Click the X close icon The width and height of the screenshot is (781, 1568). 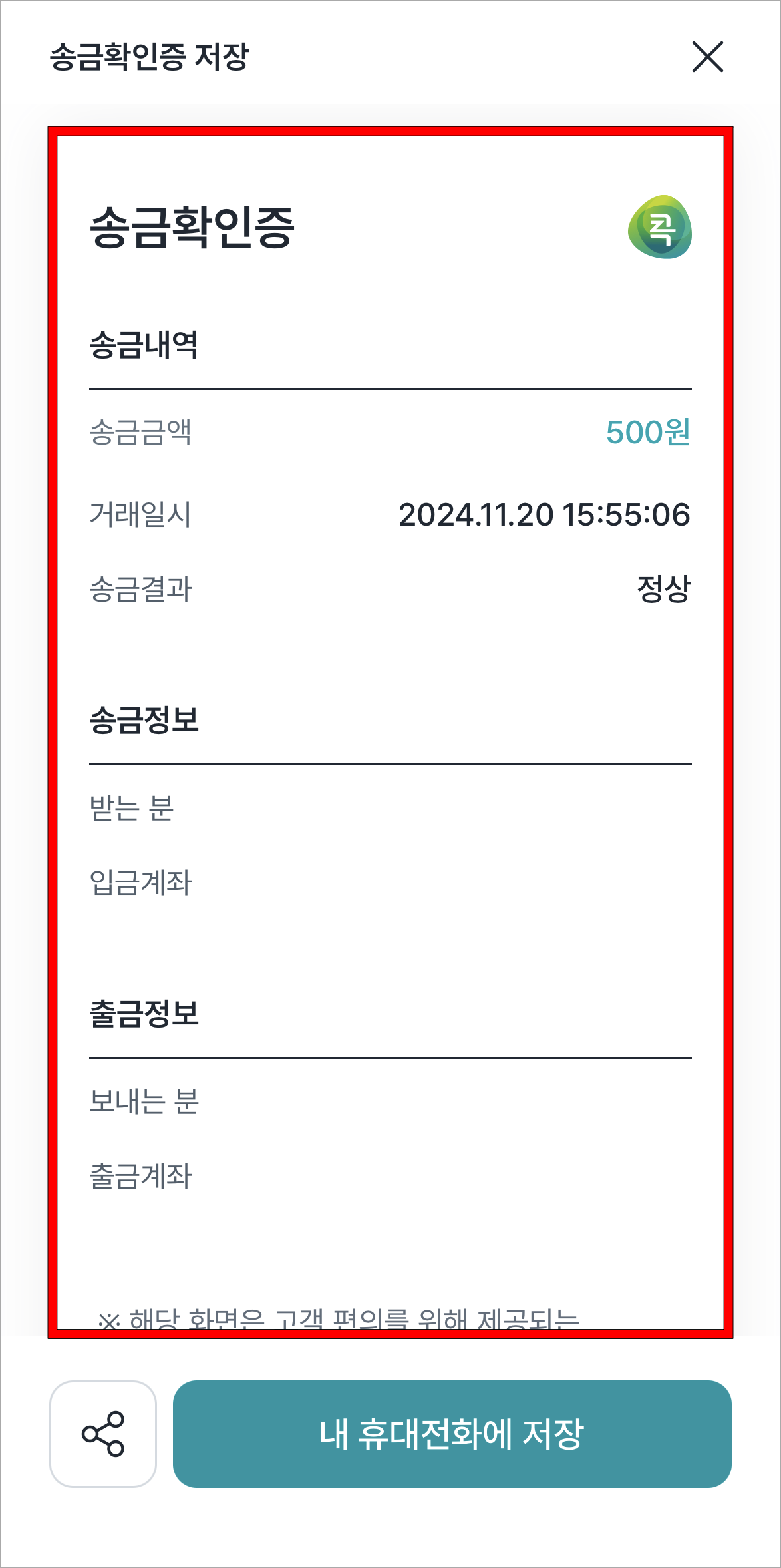click(708, 57)
